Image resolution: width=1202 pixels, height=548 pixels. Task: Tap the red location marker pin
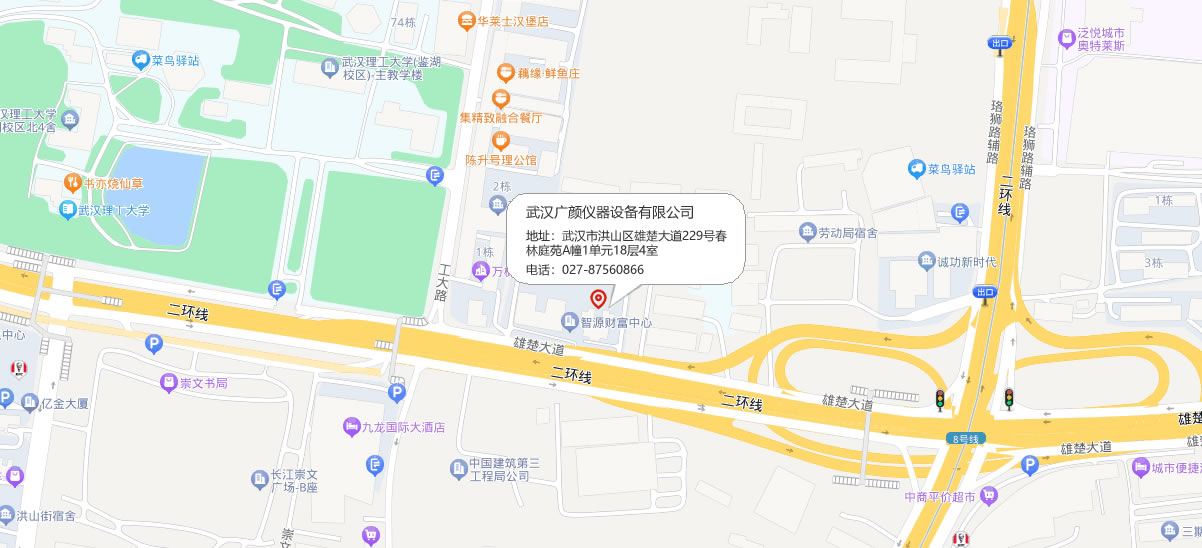pos(598,298)
